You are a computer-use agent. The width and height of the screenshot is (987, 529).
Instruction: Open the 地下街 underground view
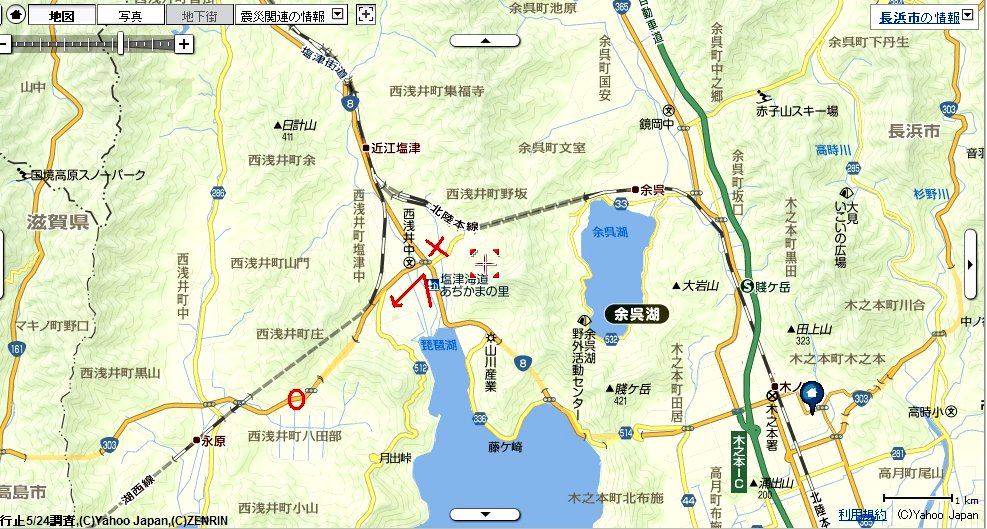pos(198,15)
